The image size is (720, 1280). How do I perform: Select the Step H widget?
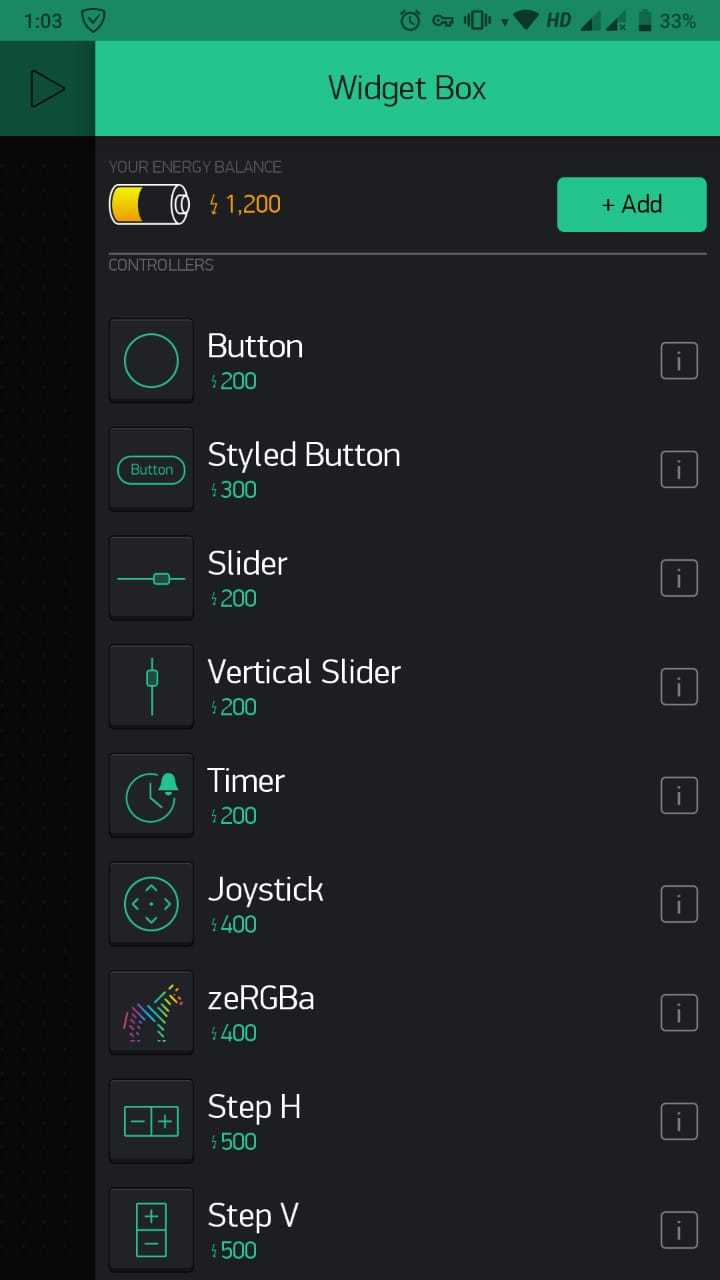254,1121
